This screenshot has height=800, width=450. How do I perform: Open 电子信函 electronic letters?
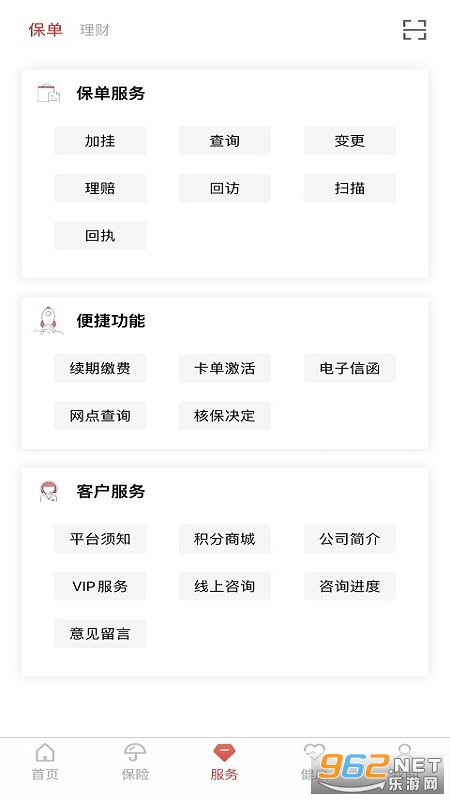[349, 368]
